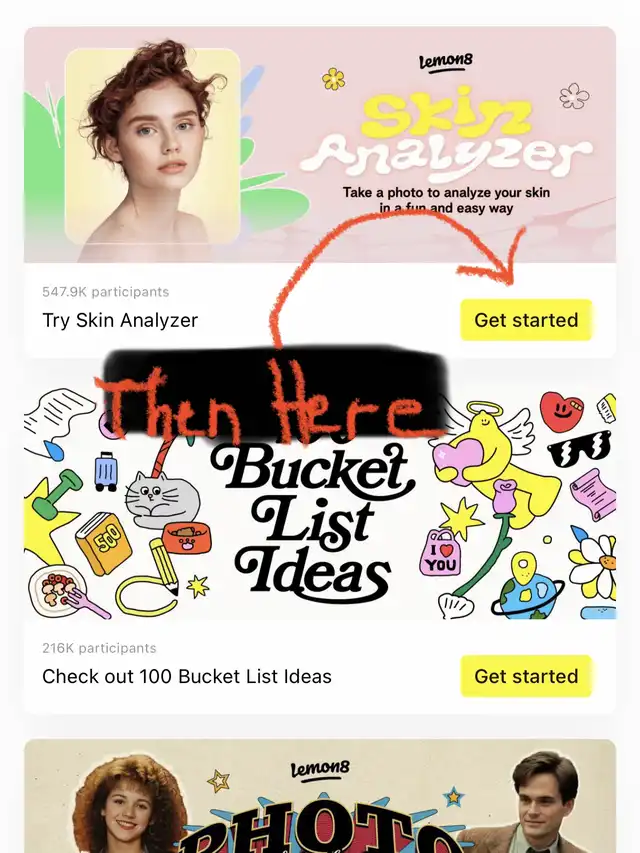Tap Get started for 100 Bucket List Ideas
Image resolution: width=640 pixels, height=853 pixels.
point(526,676)
